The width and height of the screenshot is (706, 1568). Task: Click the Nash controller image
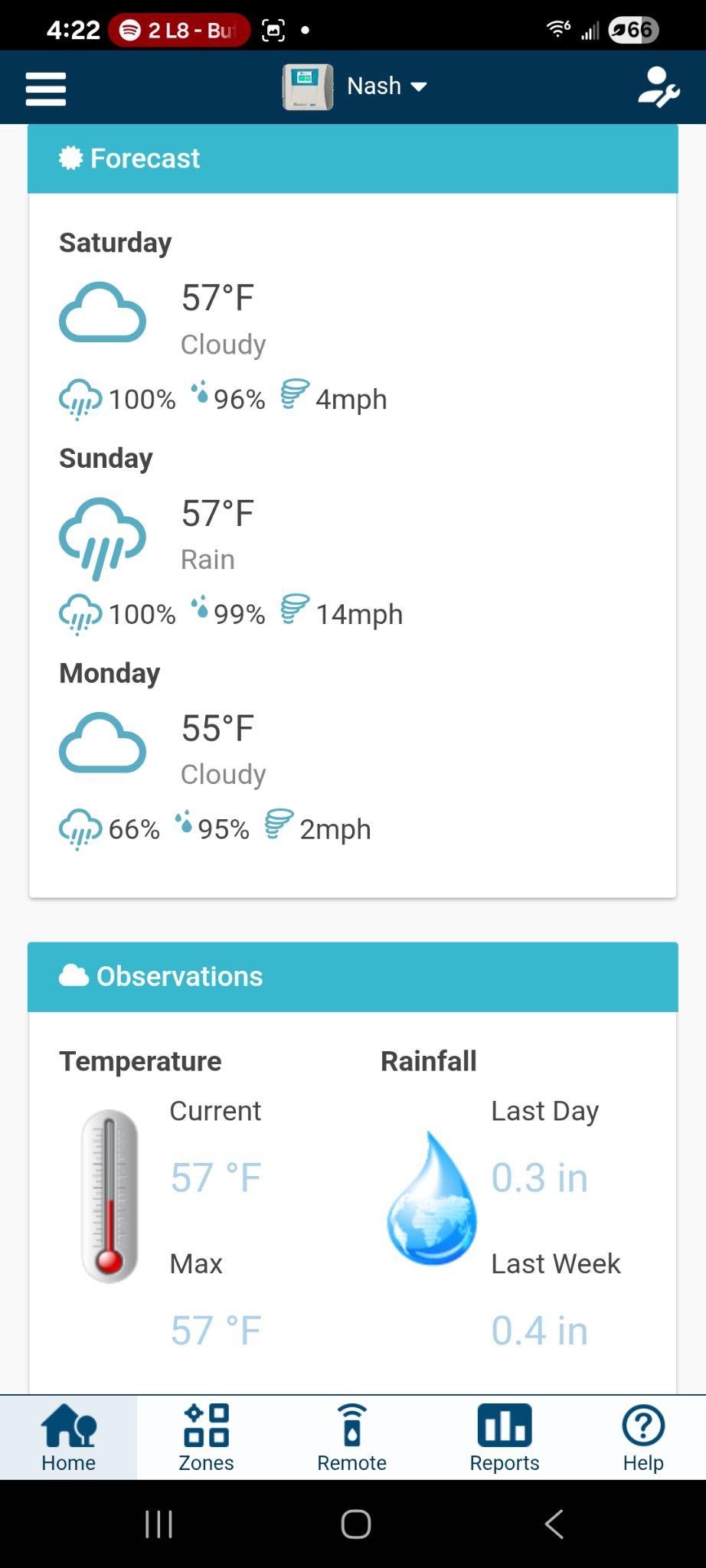(309, 86)
